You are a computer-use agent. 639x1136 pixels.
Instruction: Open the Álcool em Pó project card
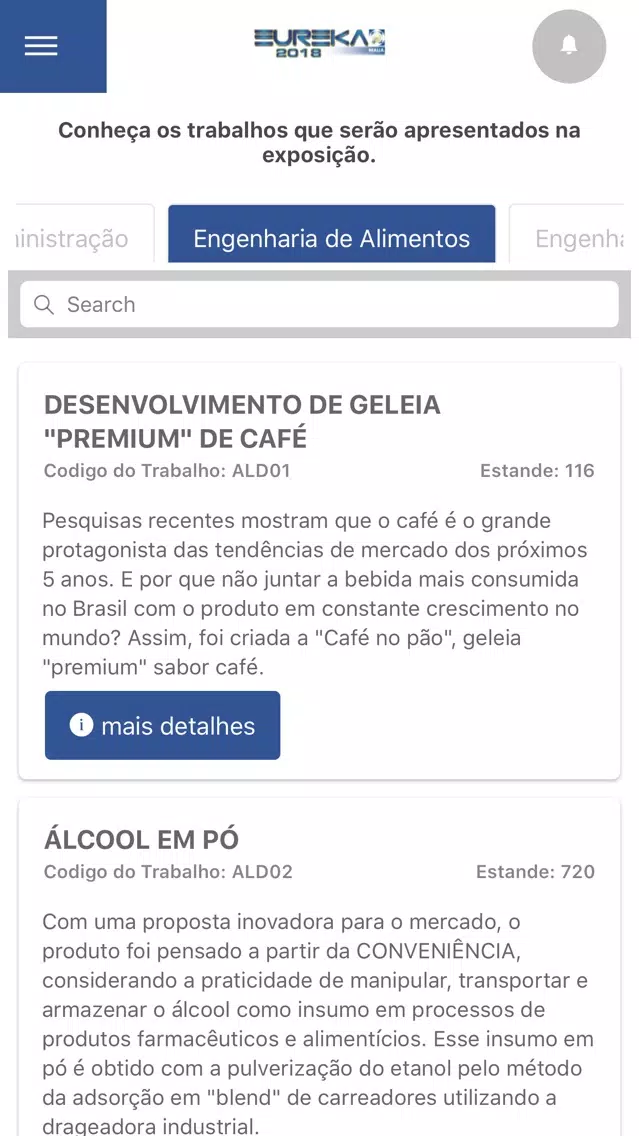point(320,966)
